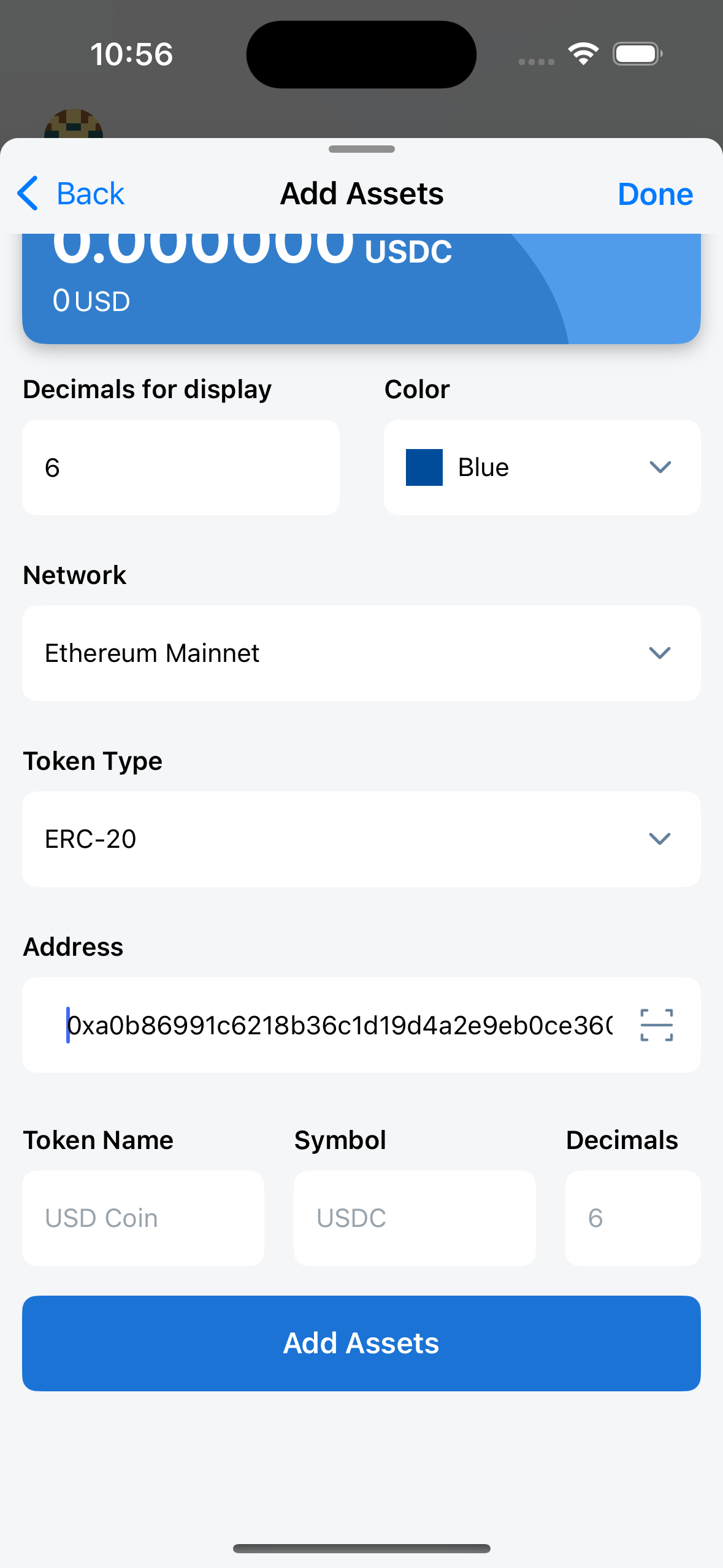Tap the Token Name field

click(x=143, y=1218)
